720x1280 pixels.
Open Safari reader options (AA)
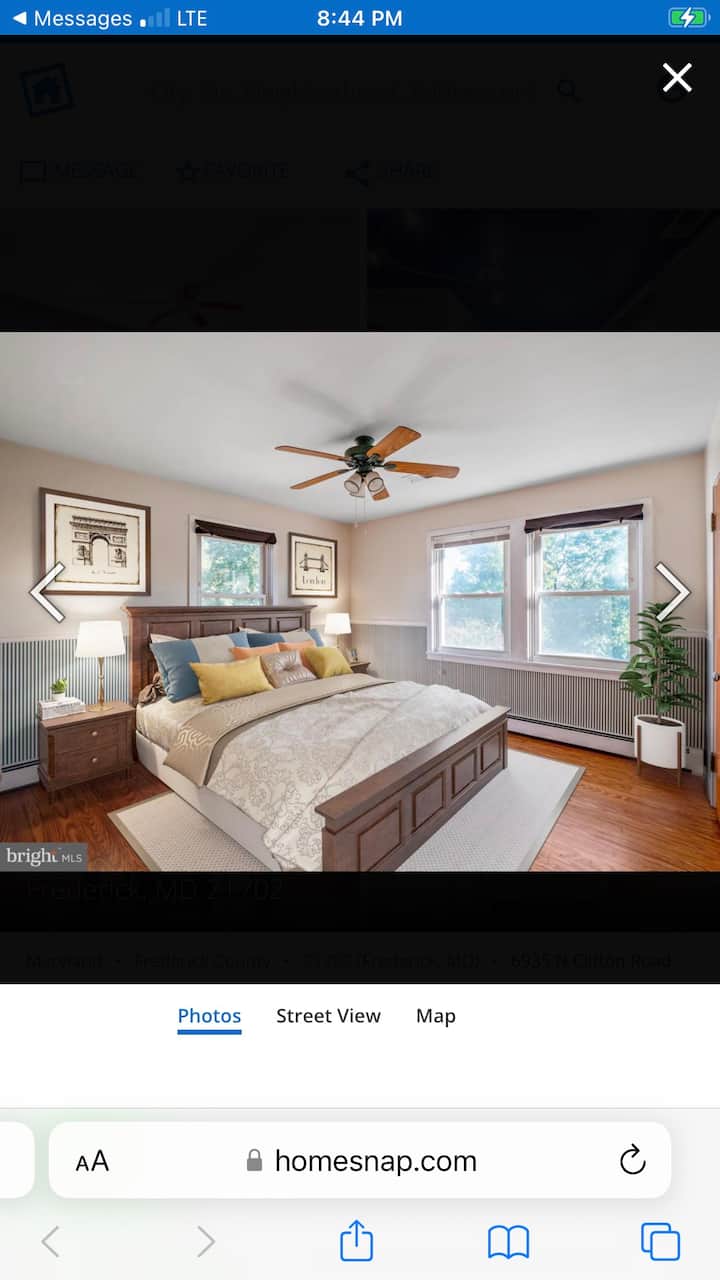point(92,1161)
